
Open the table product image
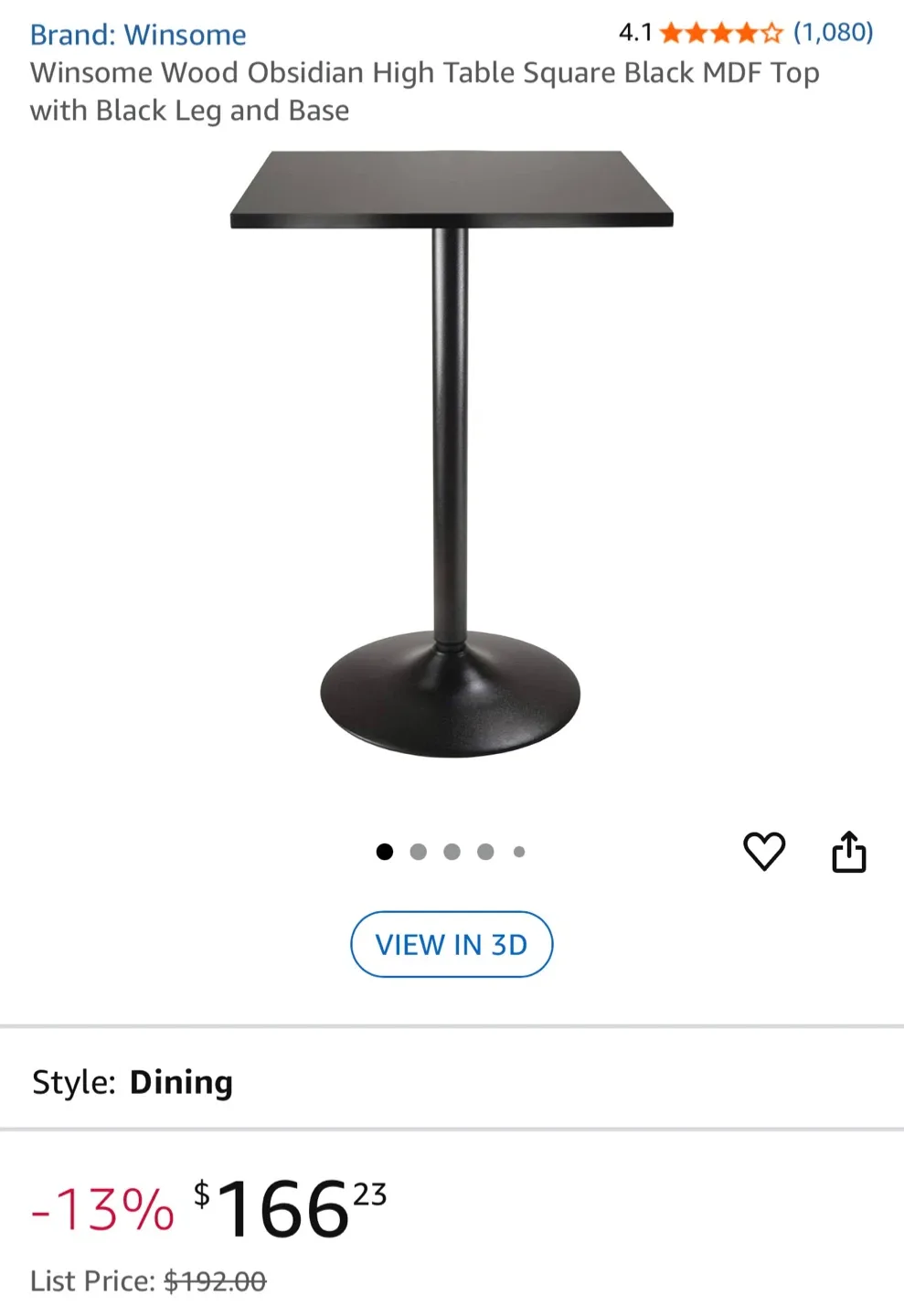[x=452, y=454]
